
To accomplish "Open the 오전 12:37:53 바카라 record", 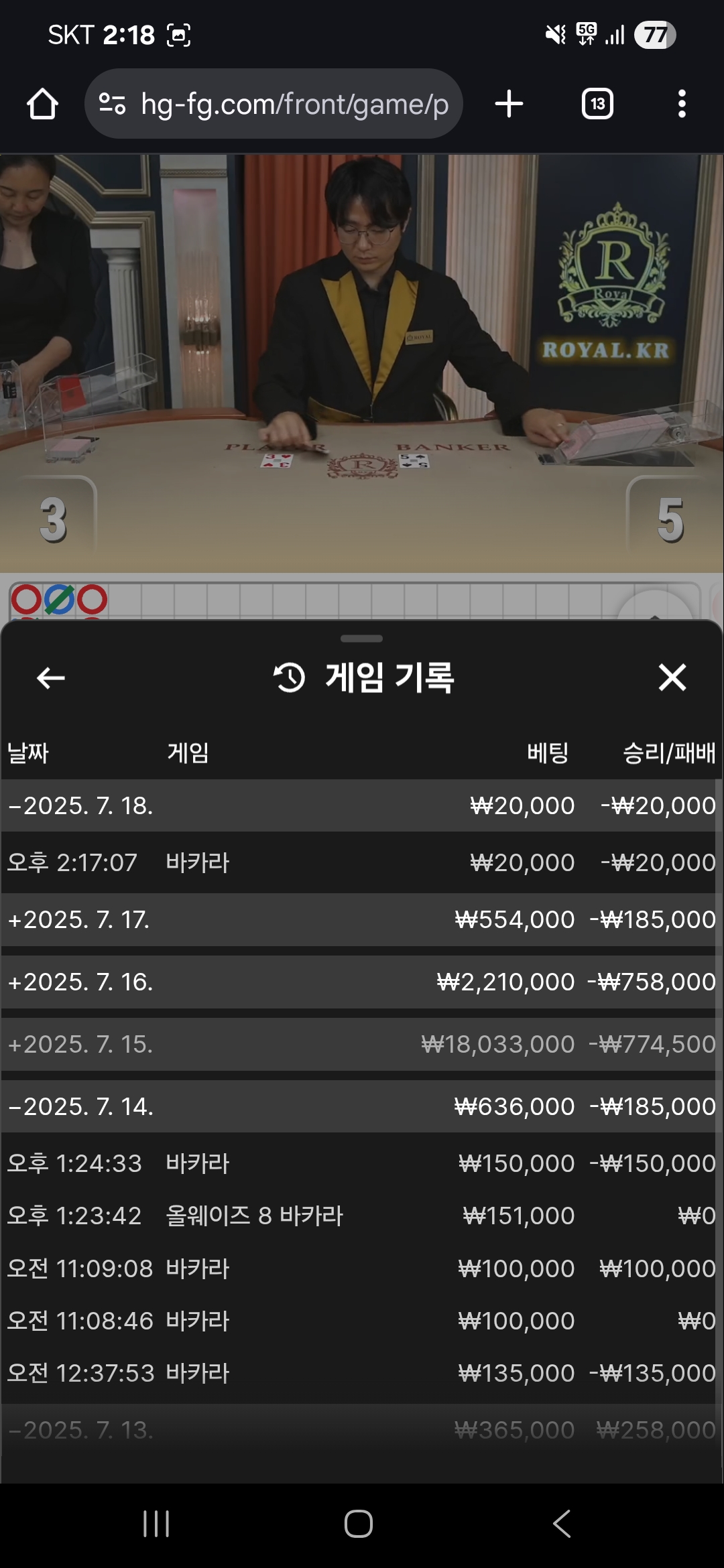I will [x=359, y=1373].
